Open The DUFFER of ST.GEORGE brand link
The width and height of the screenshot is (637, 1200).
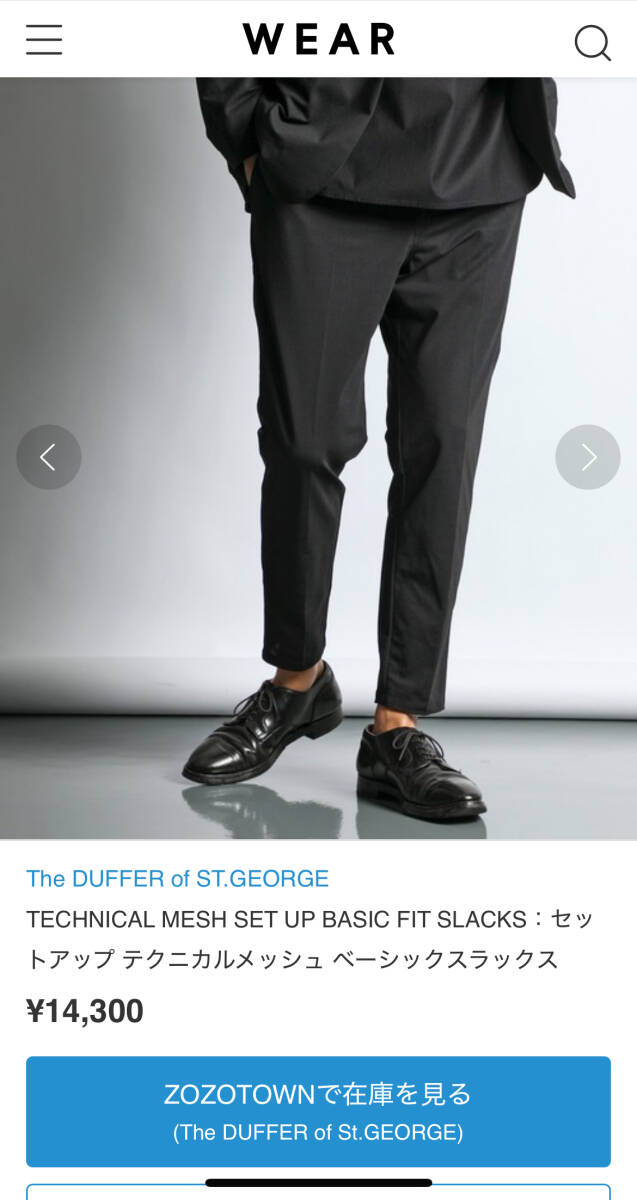click(x=177, y=879)
